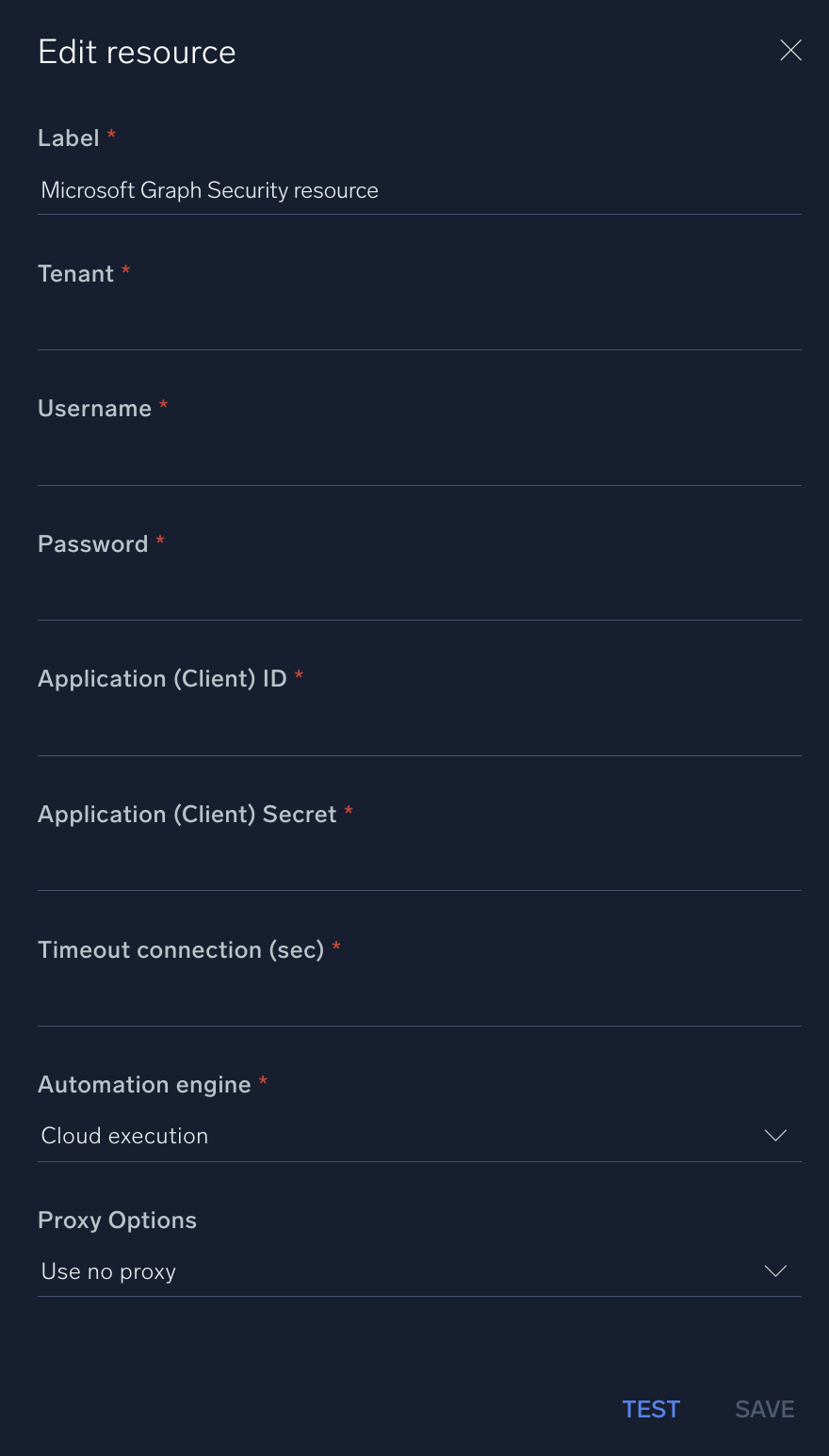Expand the Proxy Options selector

tap(775, 1270)
